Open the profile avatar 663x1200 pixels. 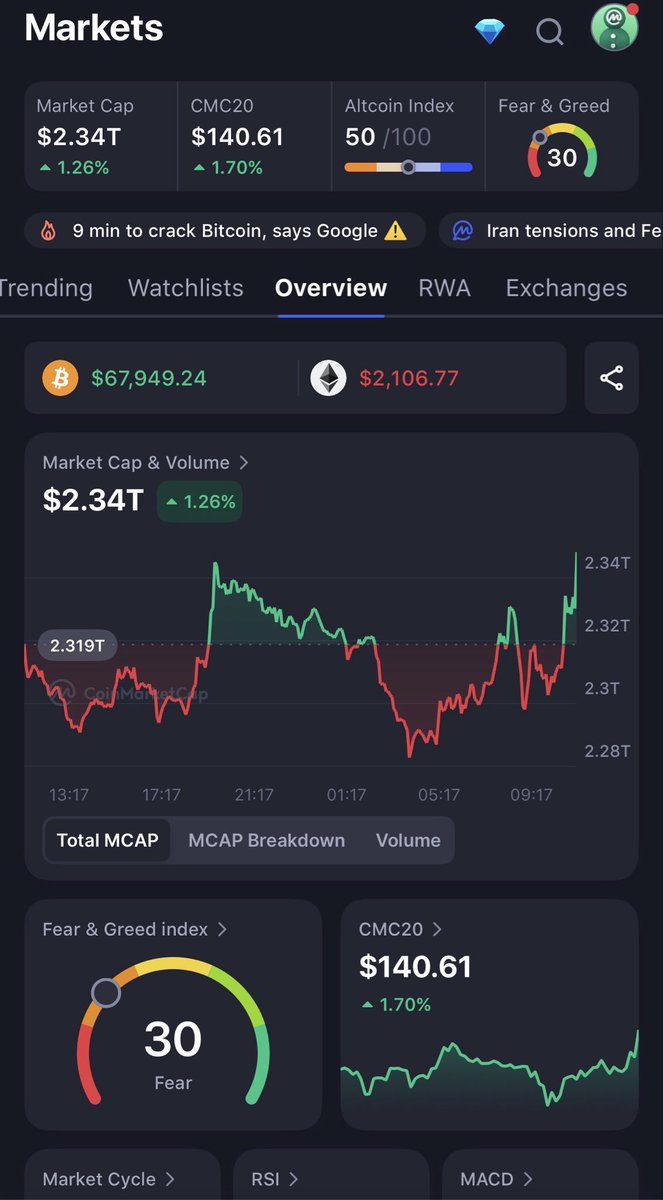point(614,29)
